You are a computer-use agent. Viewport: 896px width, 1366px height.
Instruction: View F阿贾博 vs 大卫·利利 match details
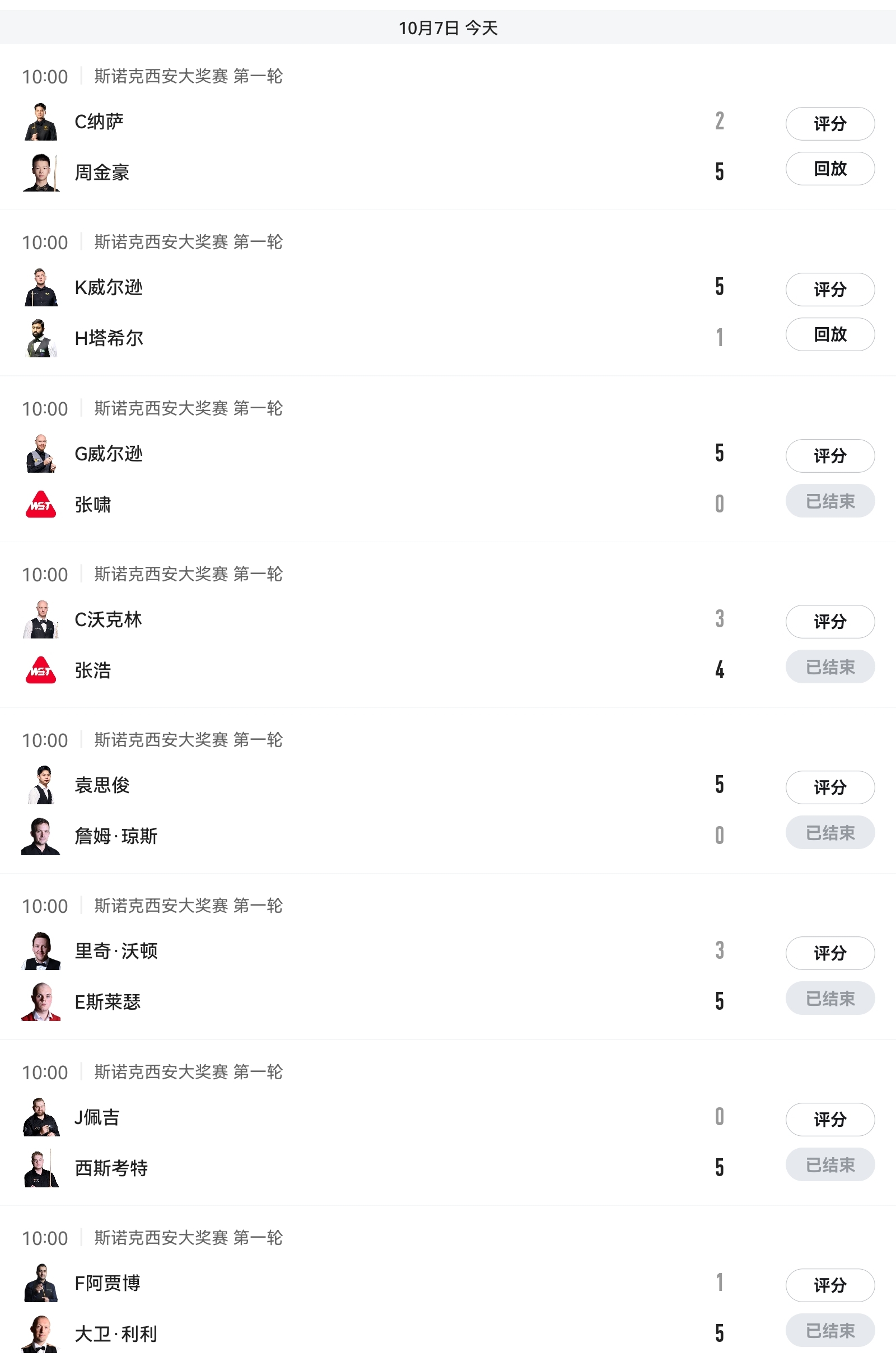click(x=402, y=1308)
